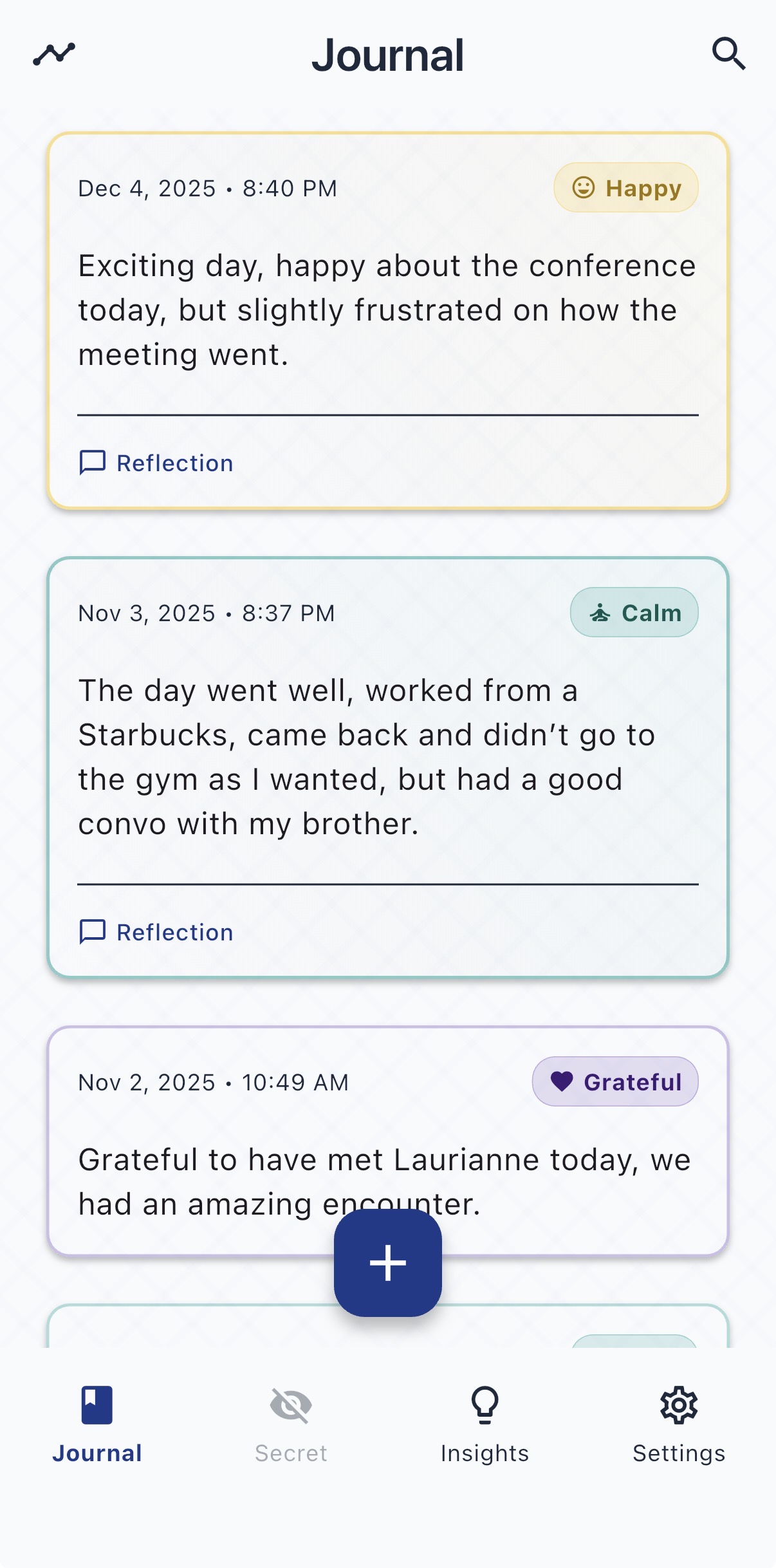Screen dimensions: 776x1568
Task: Click the Happy mood smiley icon
Action: click(x=584, y=188)
